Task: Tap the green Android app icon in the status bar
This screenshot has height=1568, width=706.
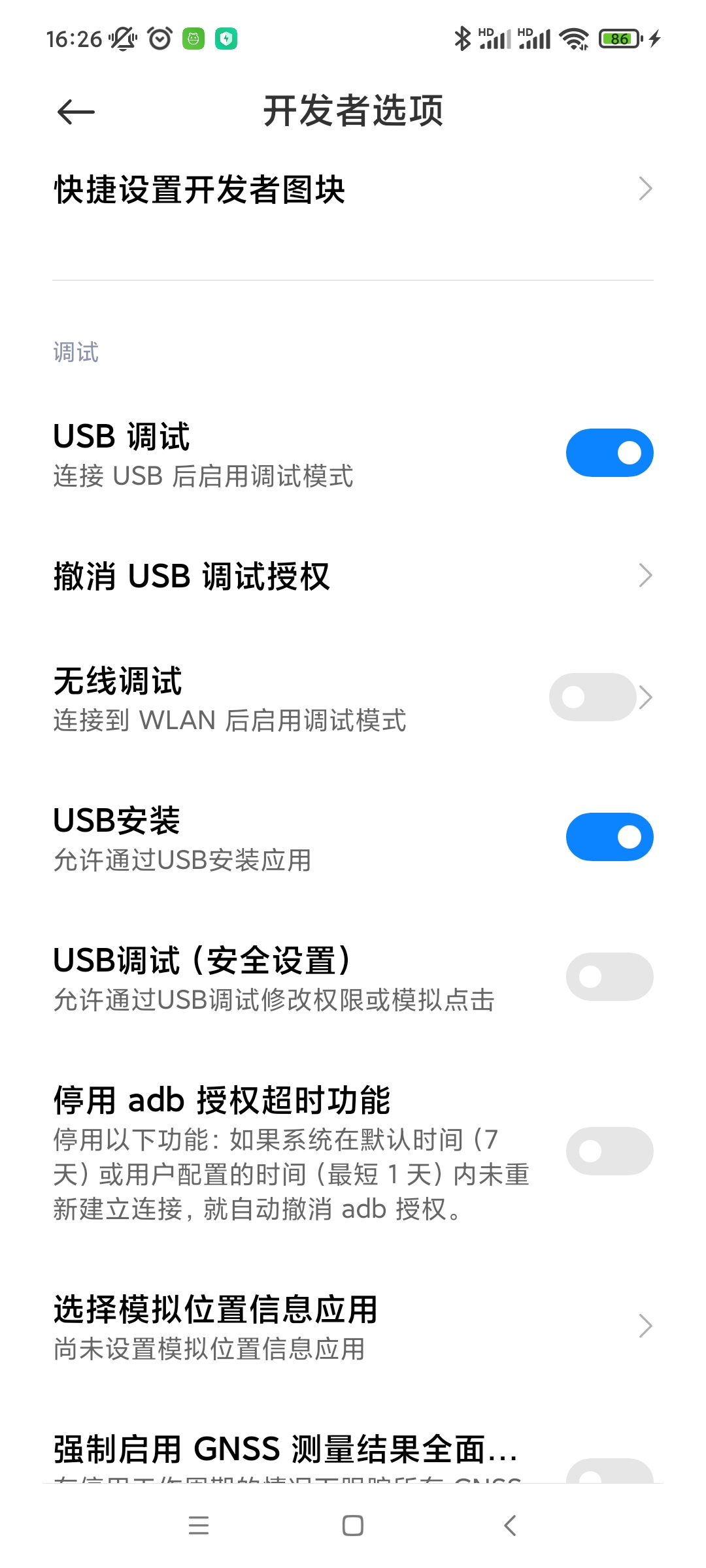Action: (193, 38)
